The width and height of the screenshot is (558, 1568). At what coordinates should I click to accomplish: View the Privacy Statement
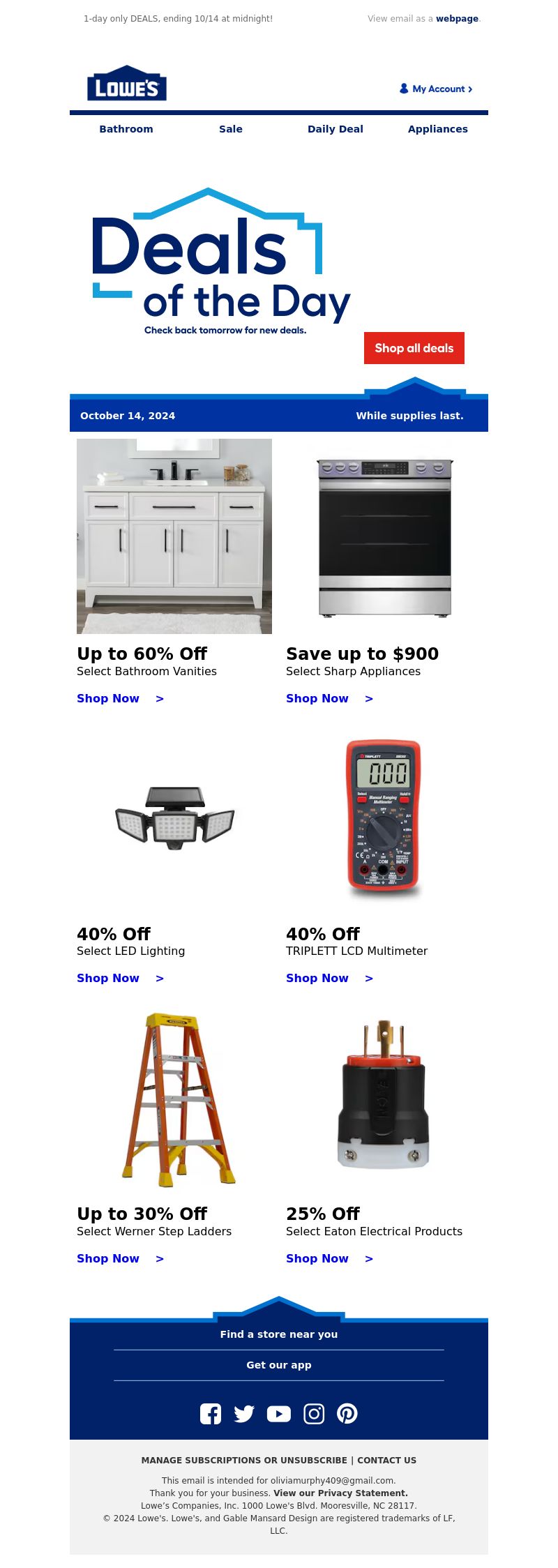tap(340, 1493)
